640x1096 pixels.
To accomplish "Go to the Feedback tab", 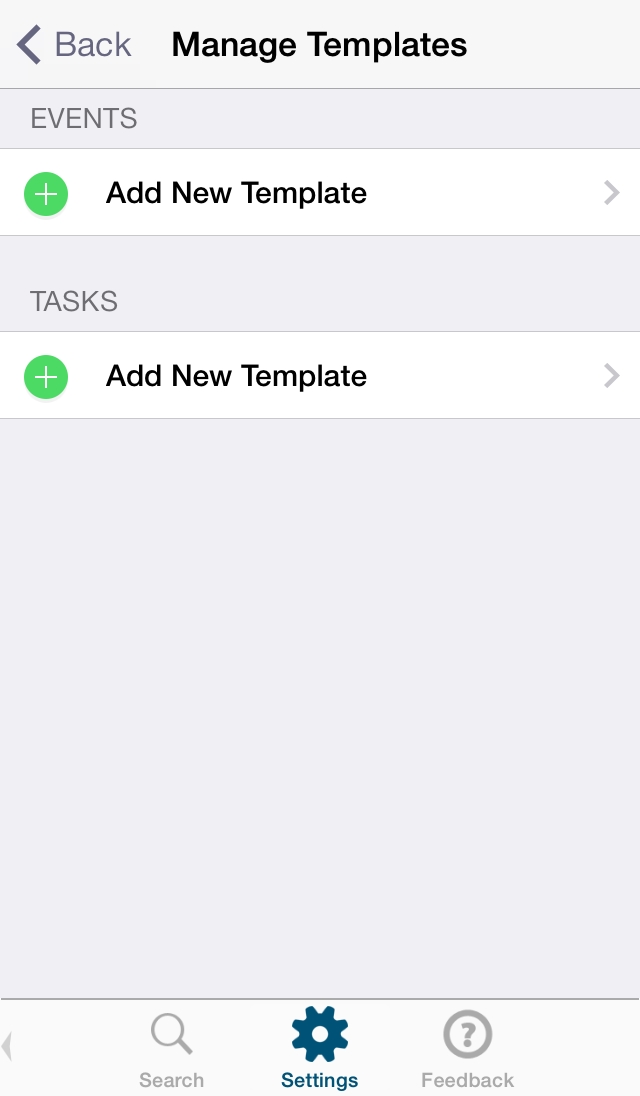I will pos(467,1050).
